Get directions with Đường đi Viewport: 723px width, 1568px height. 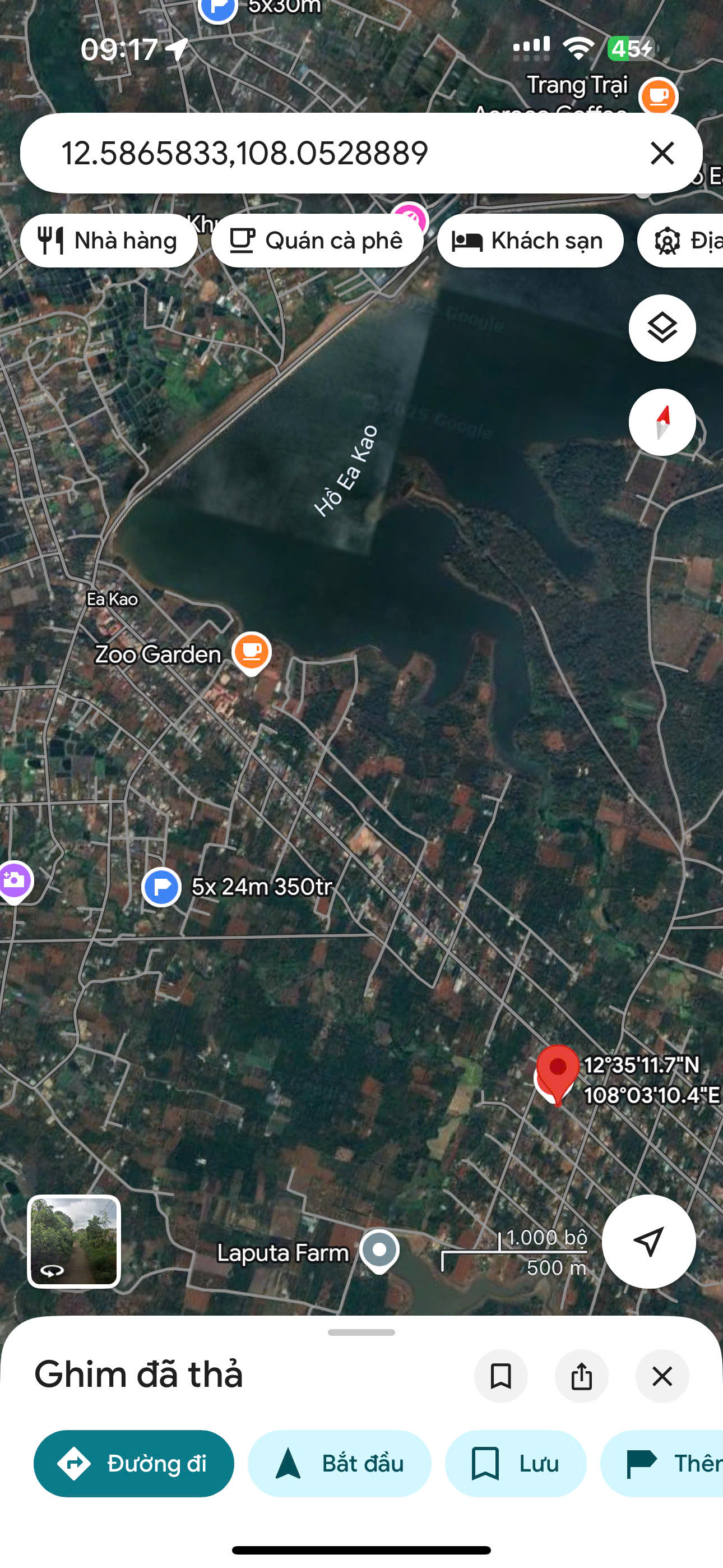pos(134,1463)
